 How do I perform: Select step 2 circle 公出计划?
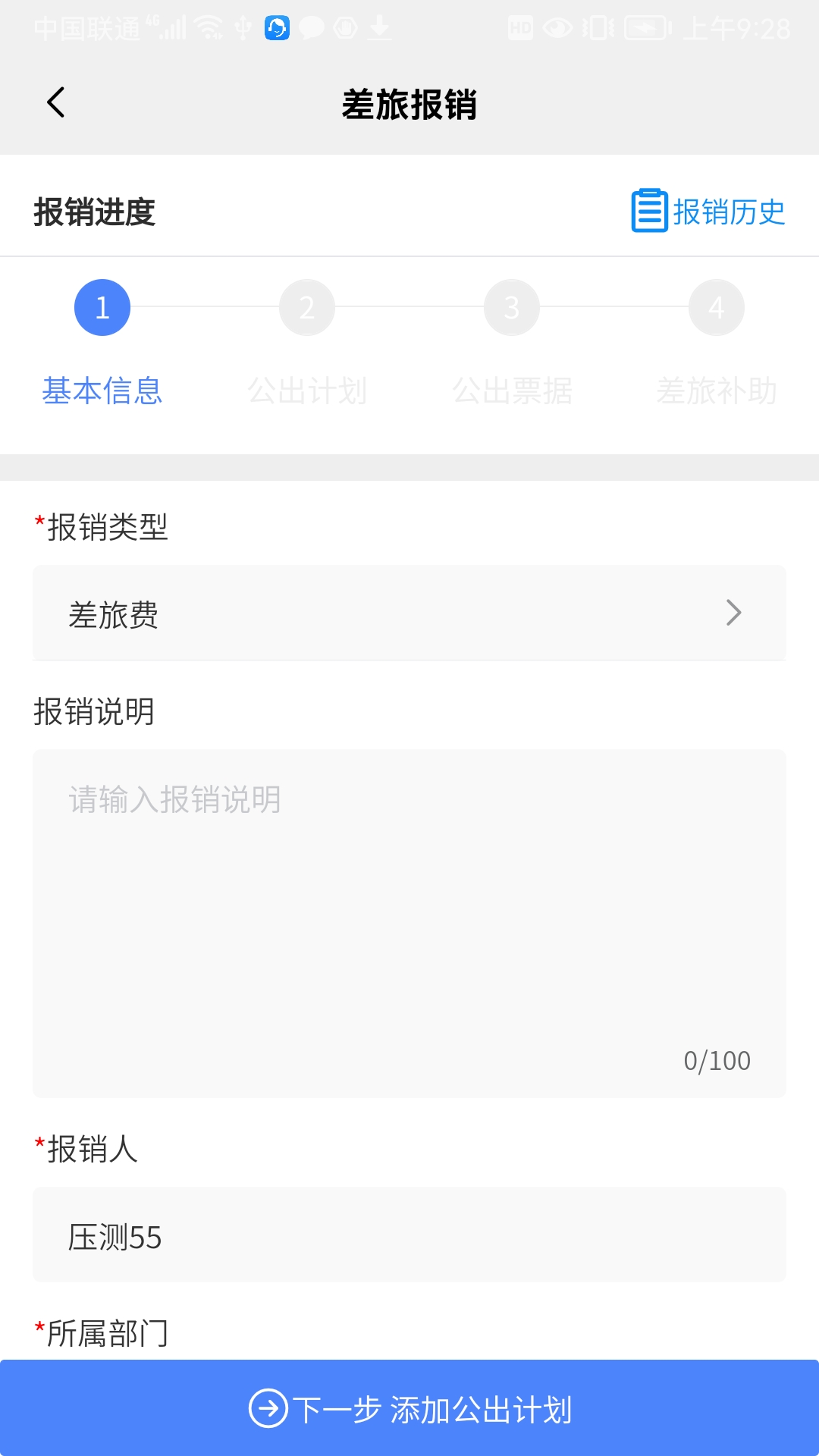[307, 306]
